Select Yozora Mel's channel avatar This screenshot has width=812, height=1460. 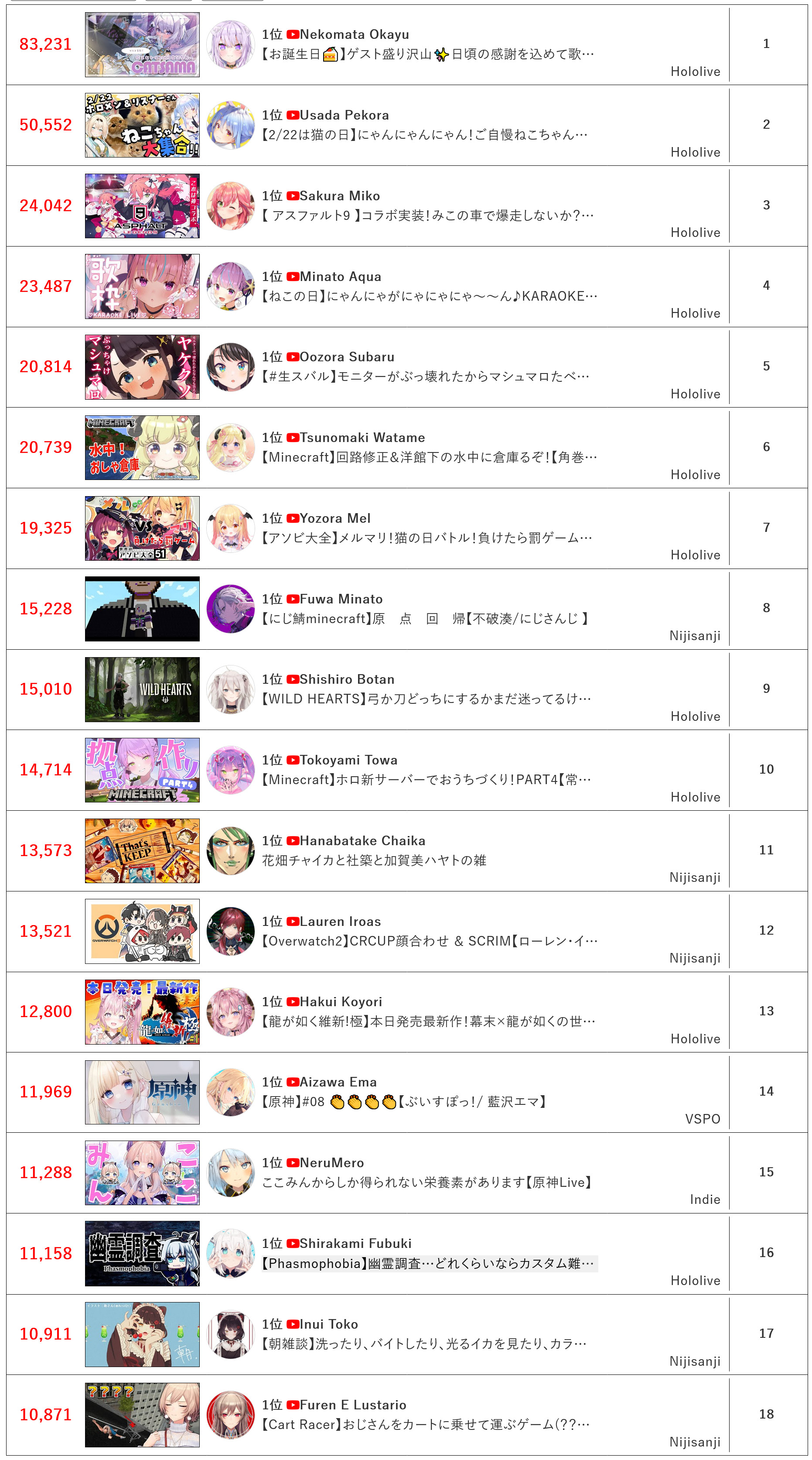[230, 528]
